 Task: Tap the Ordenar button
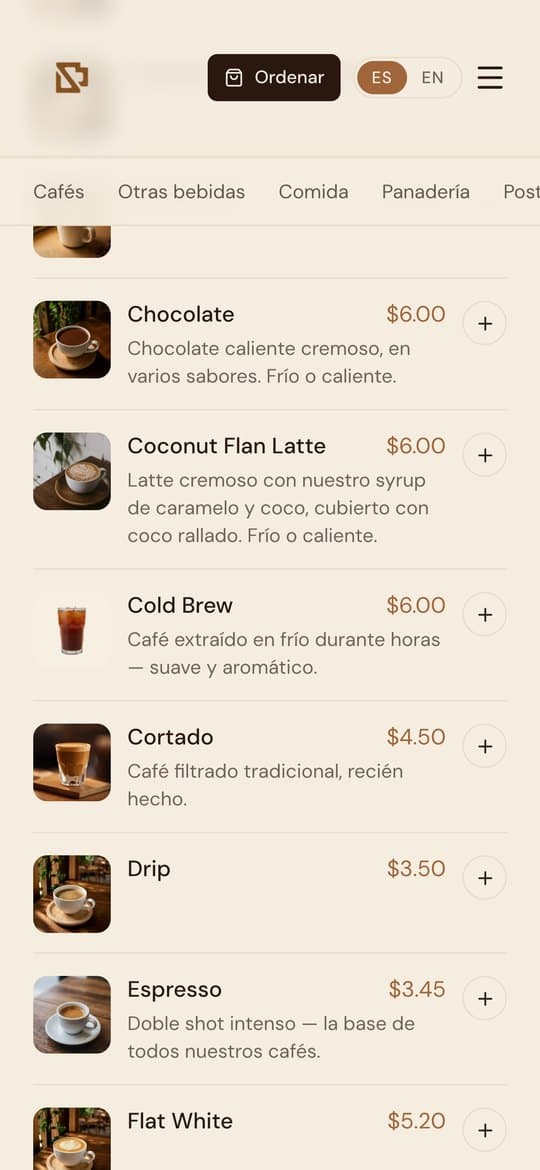point(274,78)
